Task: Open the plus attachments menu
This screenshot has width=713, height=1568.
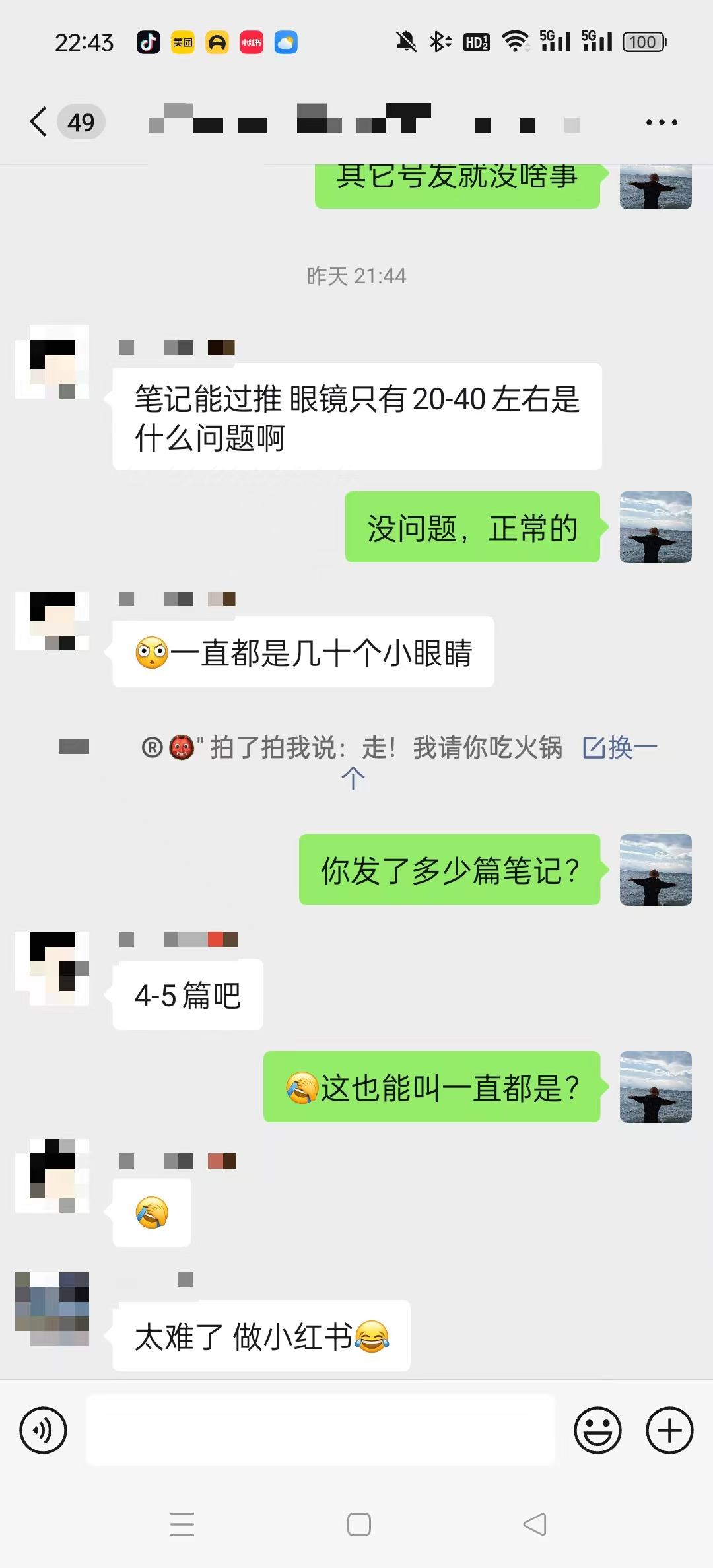Action: [669, 1431]
